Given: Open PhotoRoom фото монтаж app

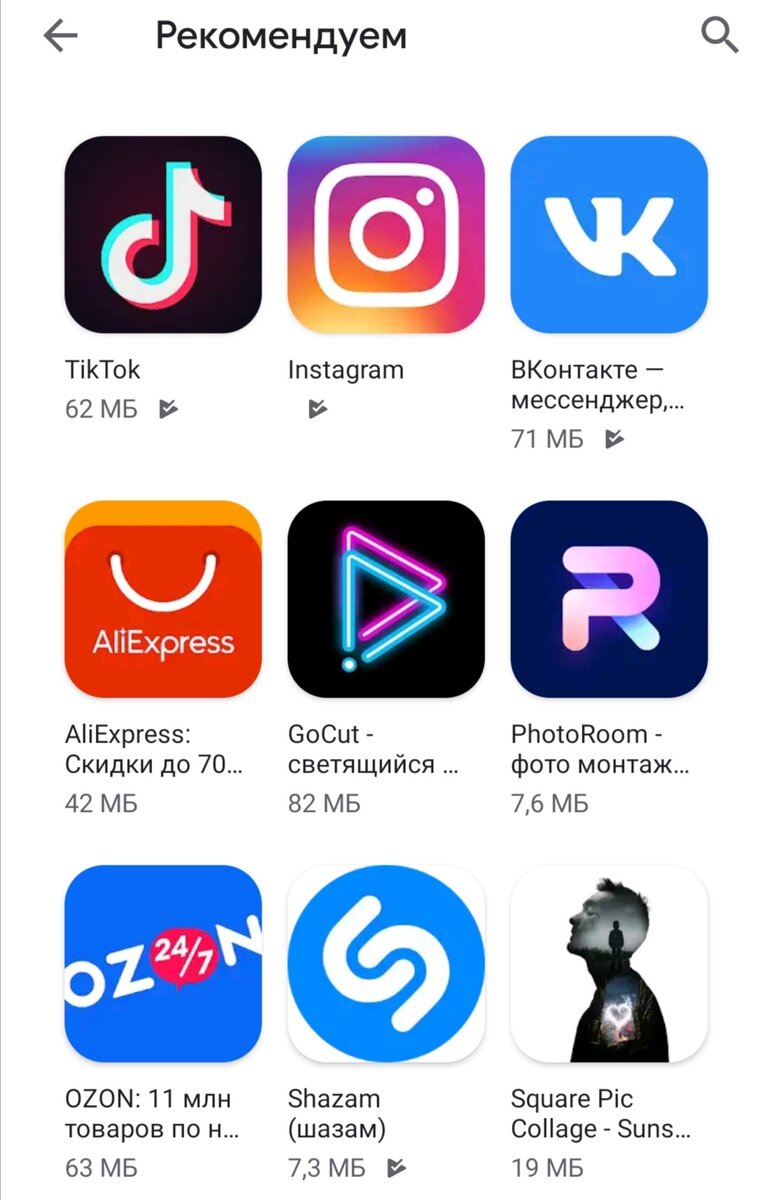Looking at the screenshot, I should [609, 599].
